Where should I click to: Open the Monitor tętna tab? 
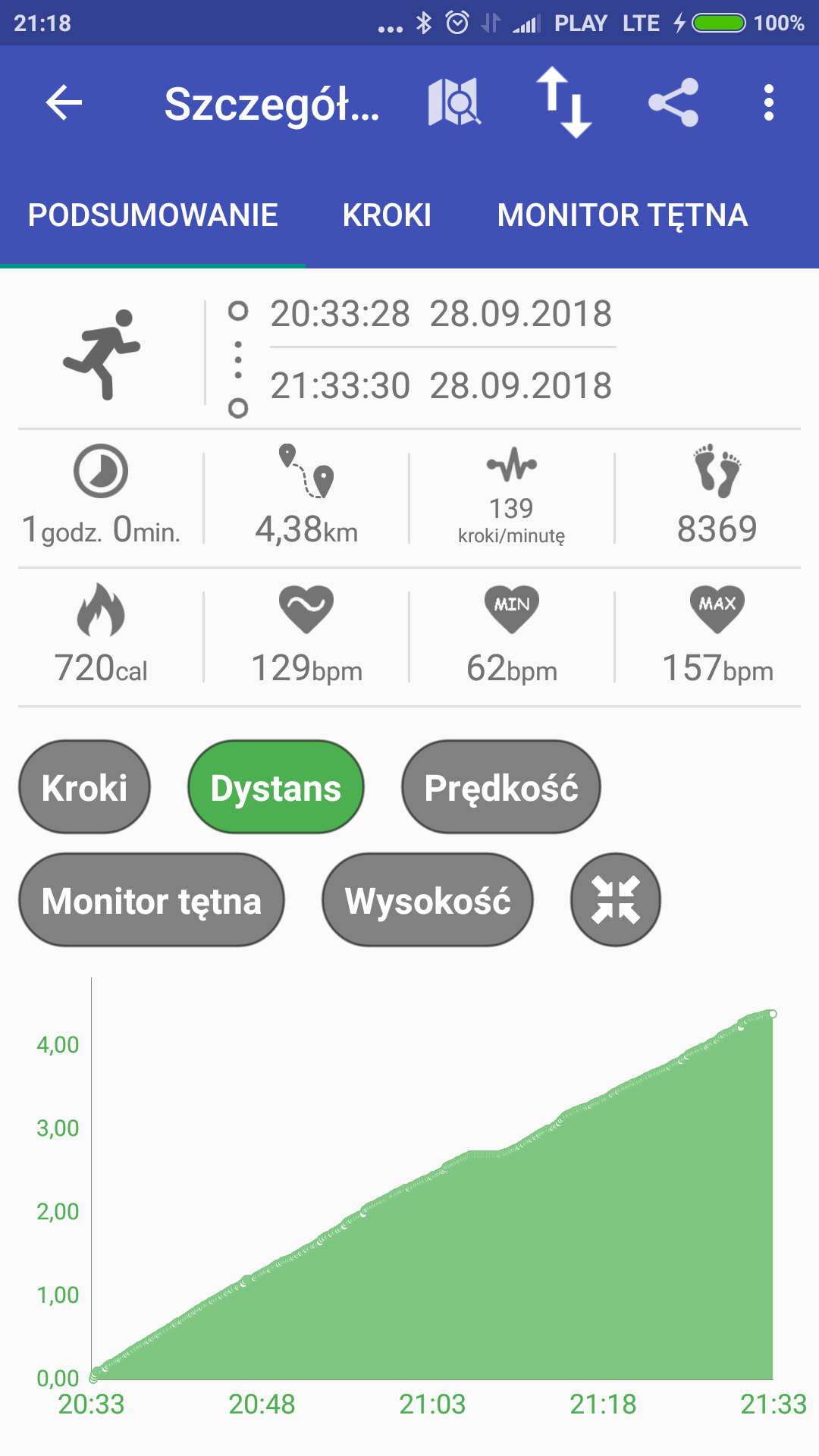(623, 215)
